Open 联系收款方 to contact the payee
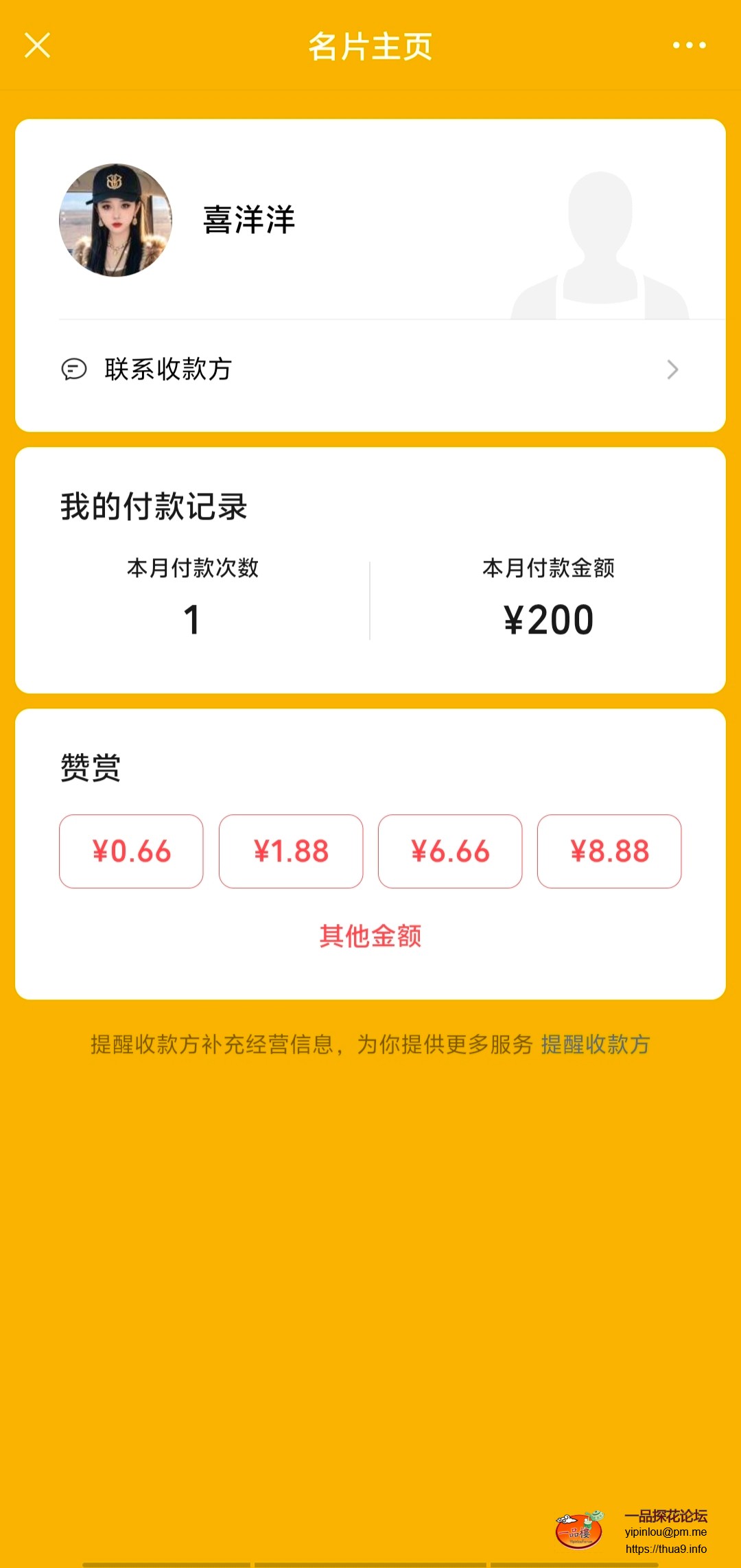The height and width of the screenshot is (1568, 741). pyautogui.click(x=370, y=369)
